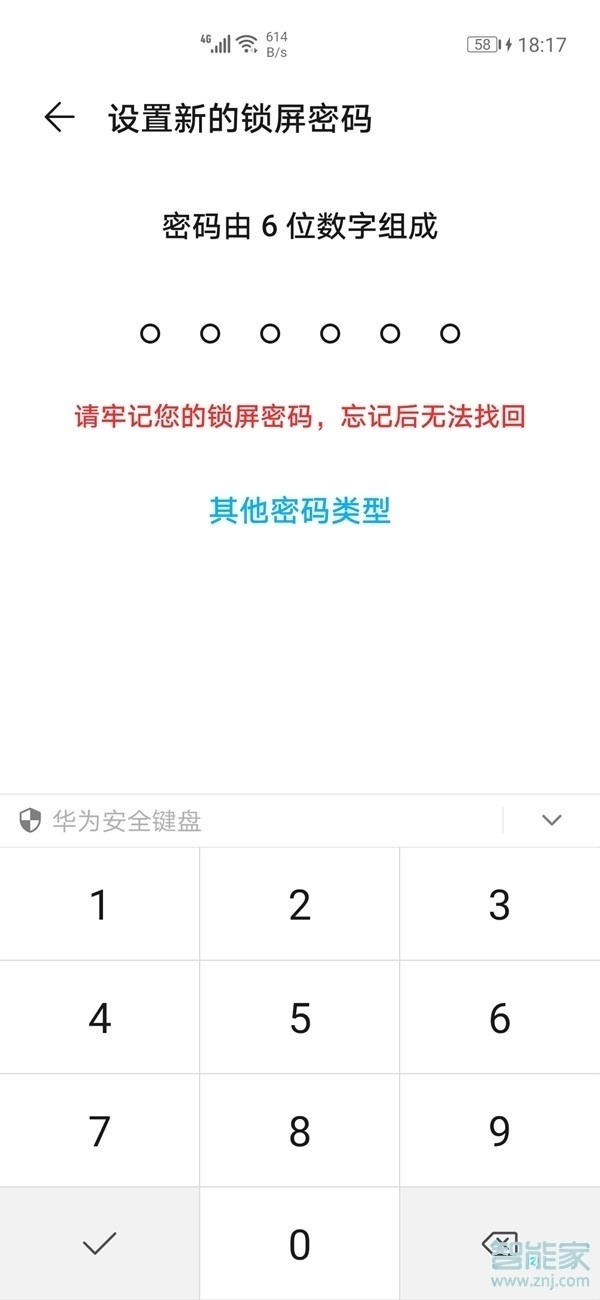The height and width of the screenshot is (1300, 600).
Task: Open 其他密码类型 link
Action: coord(299,511)
